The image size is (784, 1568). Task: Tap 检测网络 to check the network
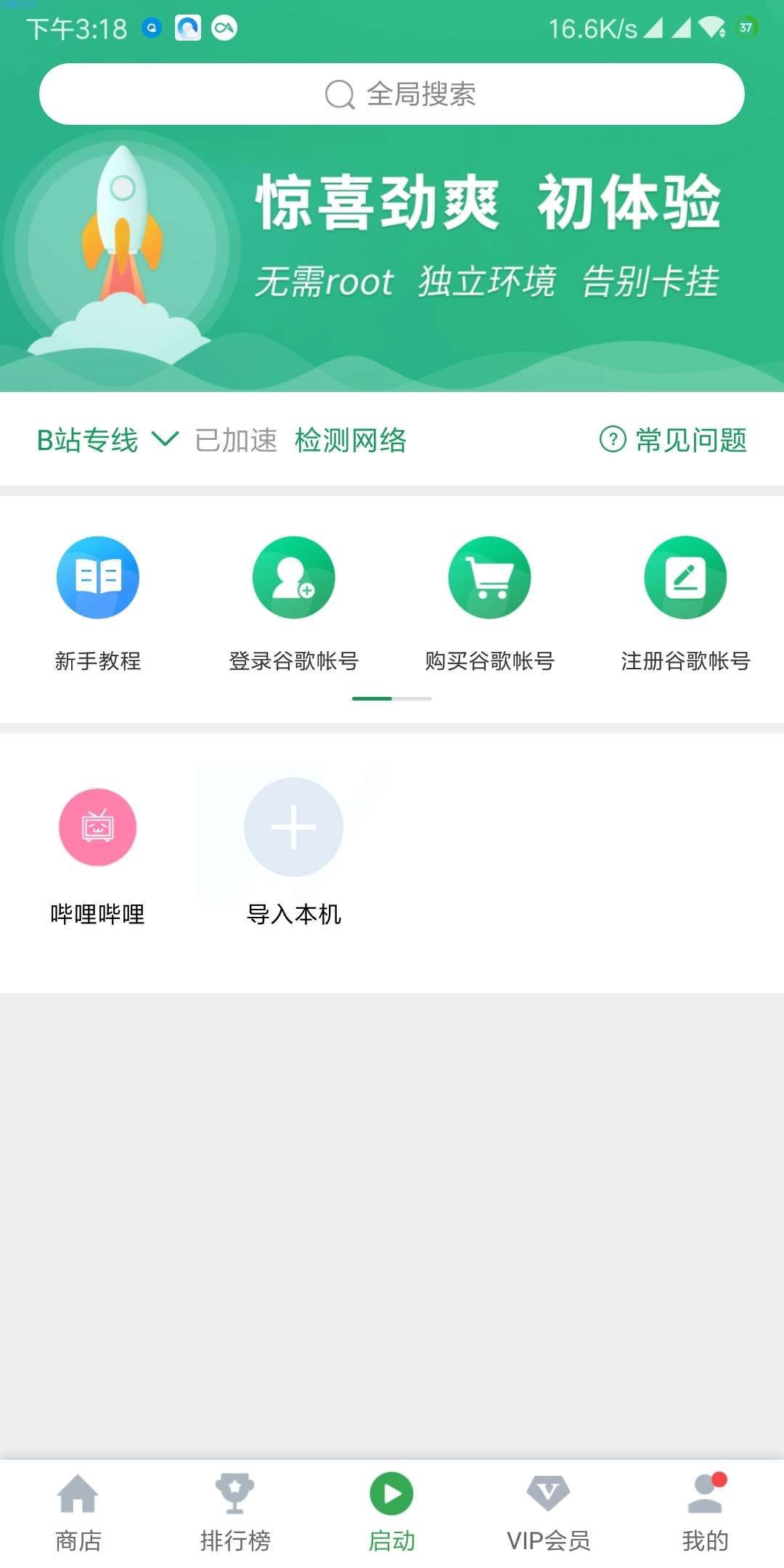[351, 440]
